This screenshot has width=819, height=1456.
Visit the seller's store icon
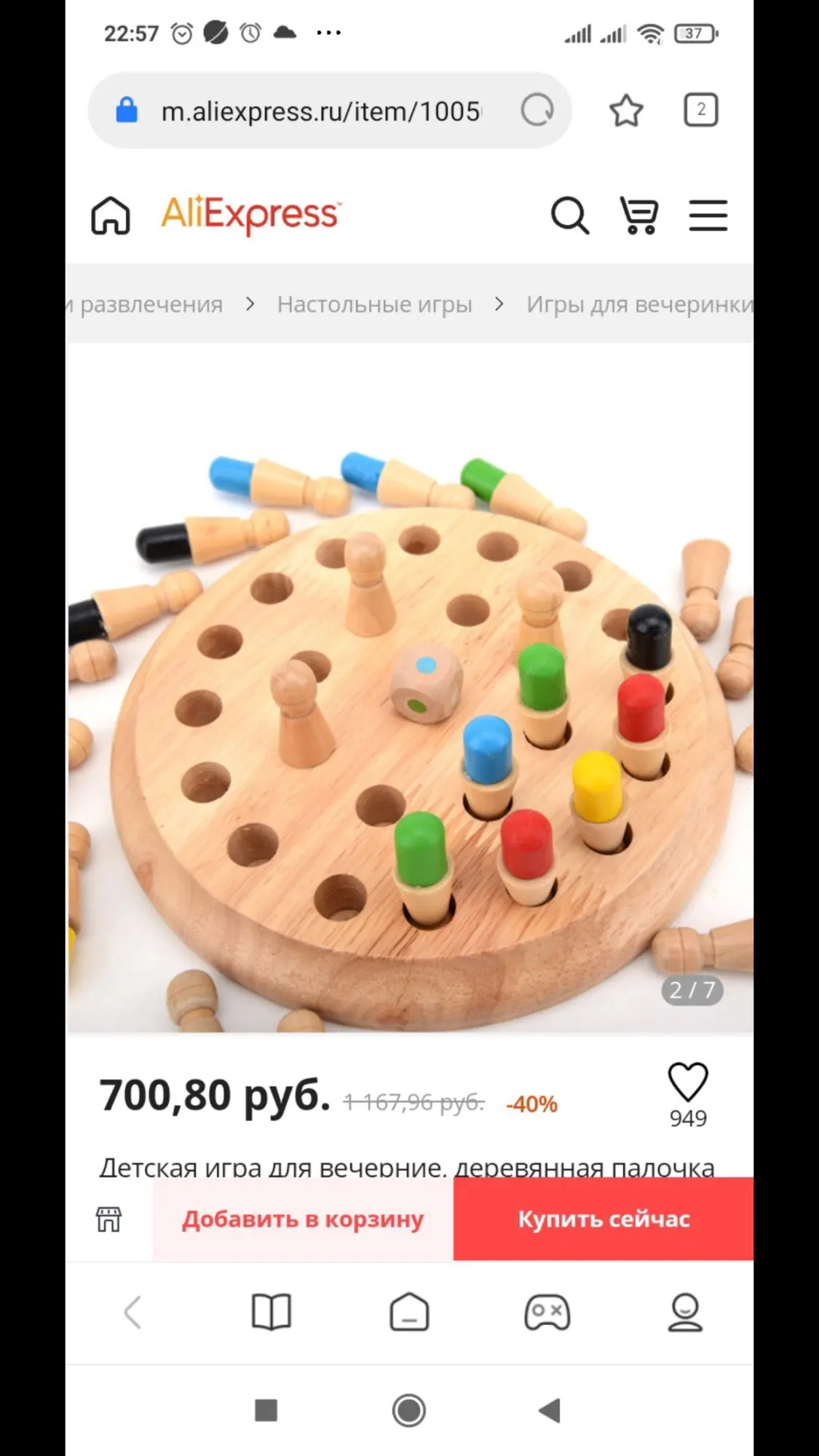click(x=108, y=1219)
